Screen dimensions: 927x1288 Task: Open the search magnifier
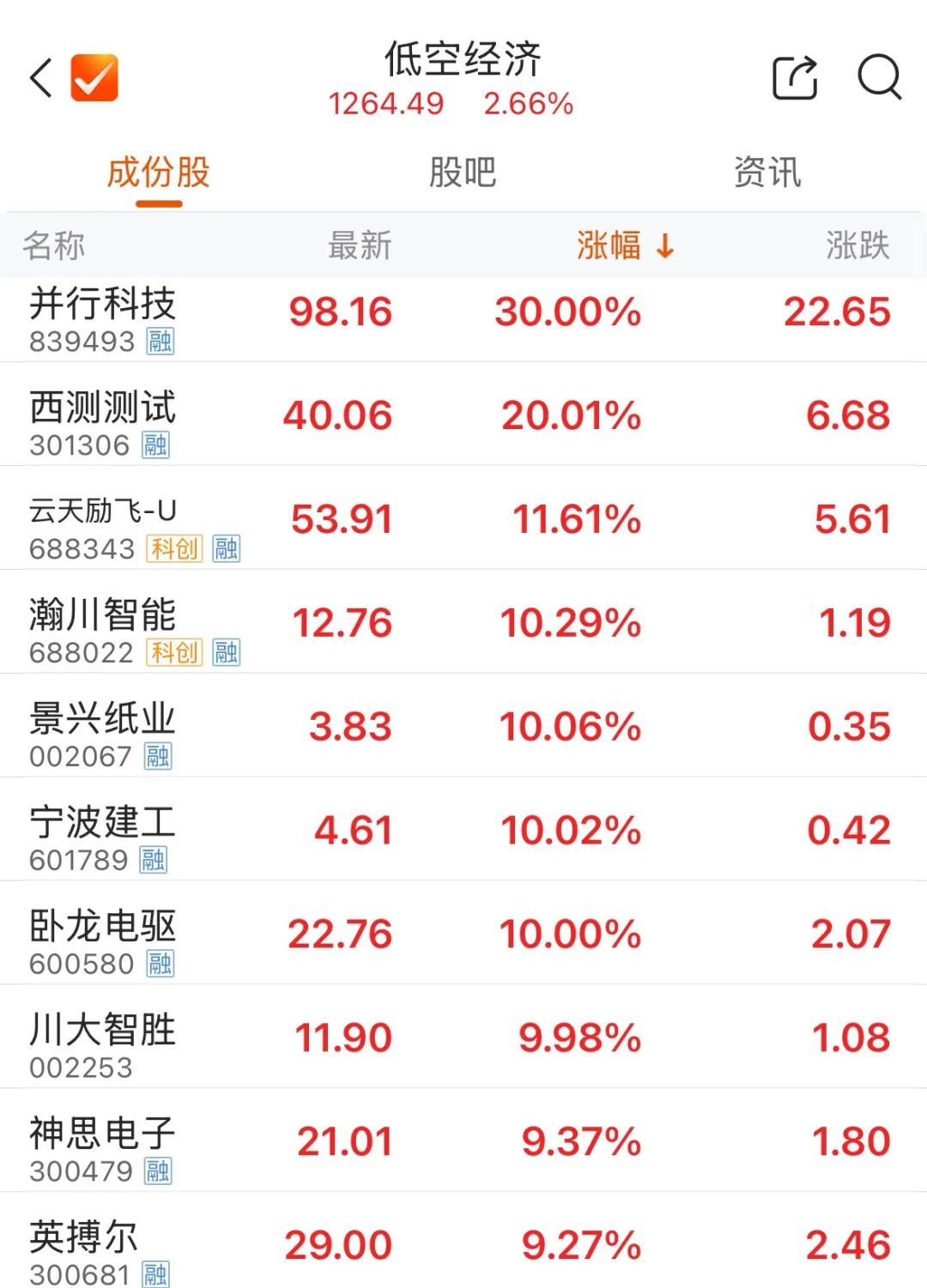879,78
